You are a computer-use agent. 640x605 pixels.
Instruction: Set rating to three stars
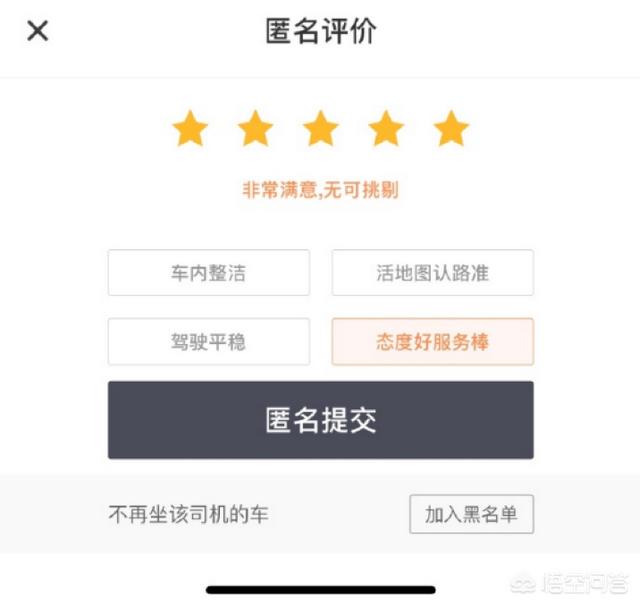[321, 129]
